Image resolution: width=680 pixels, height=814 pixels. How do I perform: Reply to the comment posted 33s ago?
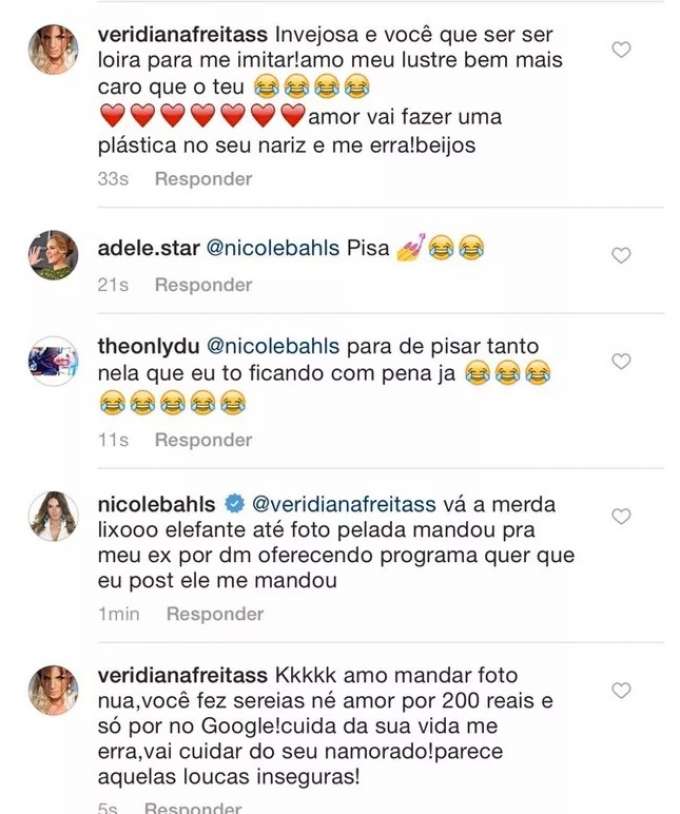coord(202,179)
